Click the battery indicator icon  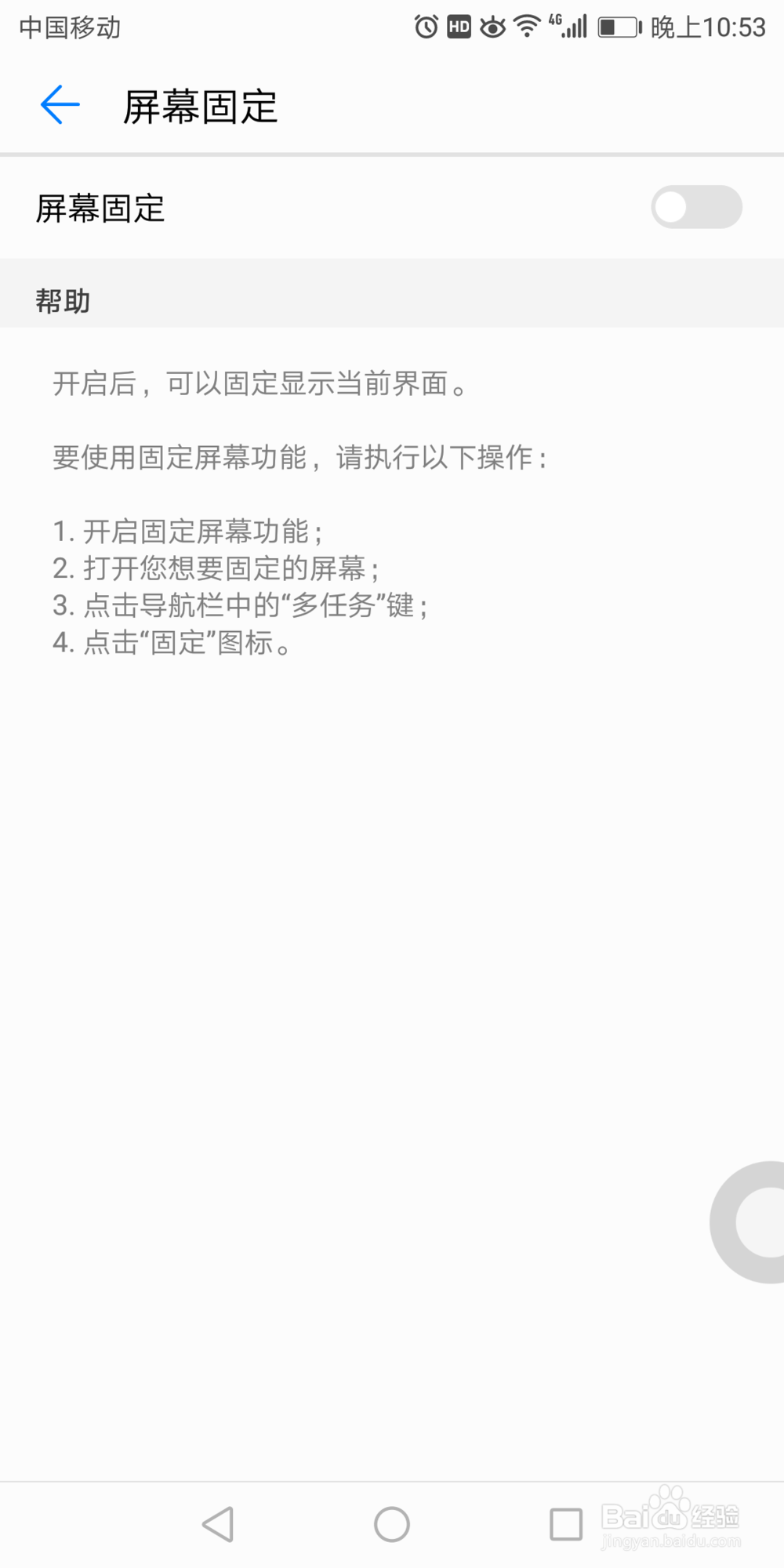coord(618,26)
